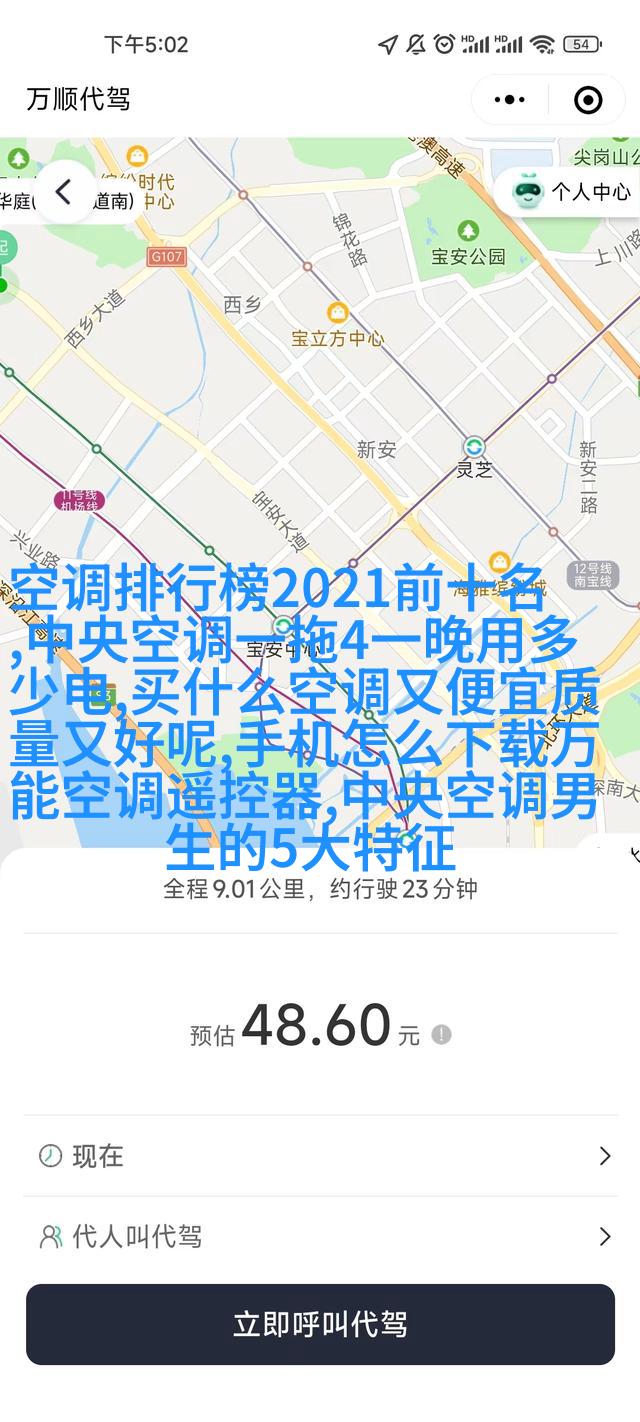This screenshot has width=640, height=1422.
Task: Open the mini program more options menu
Action: (x=510, y=99)
